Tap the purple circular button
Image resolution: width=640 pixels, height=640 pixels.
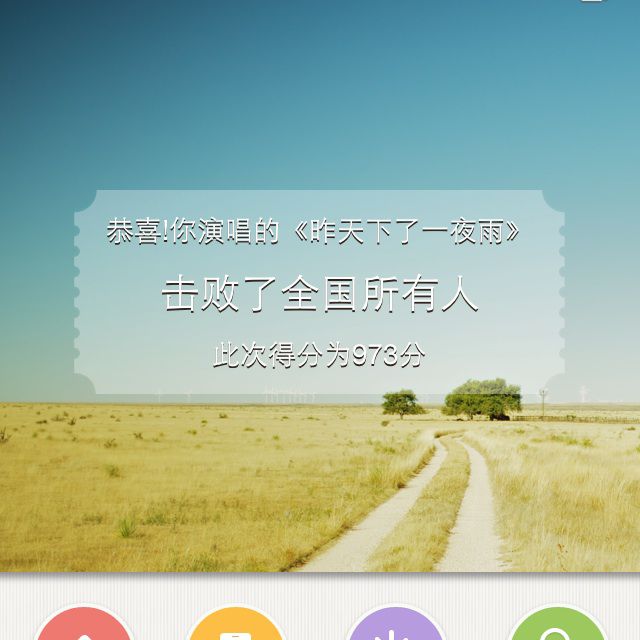coord(396,628)
